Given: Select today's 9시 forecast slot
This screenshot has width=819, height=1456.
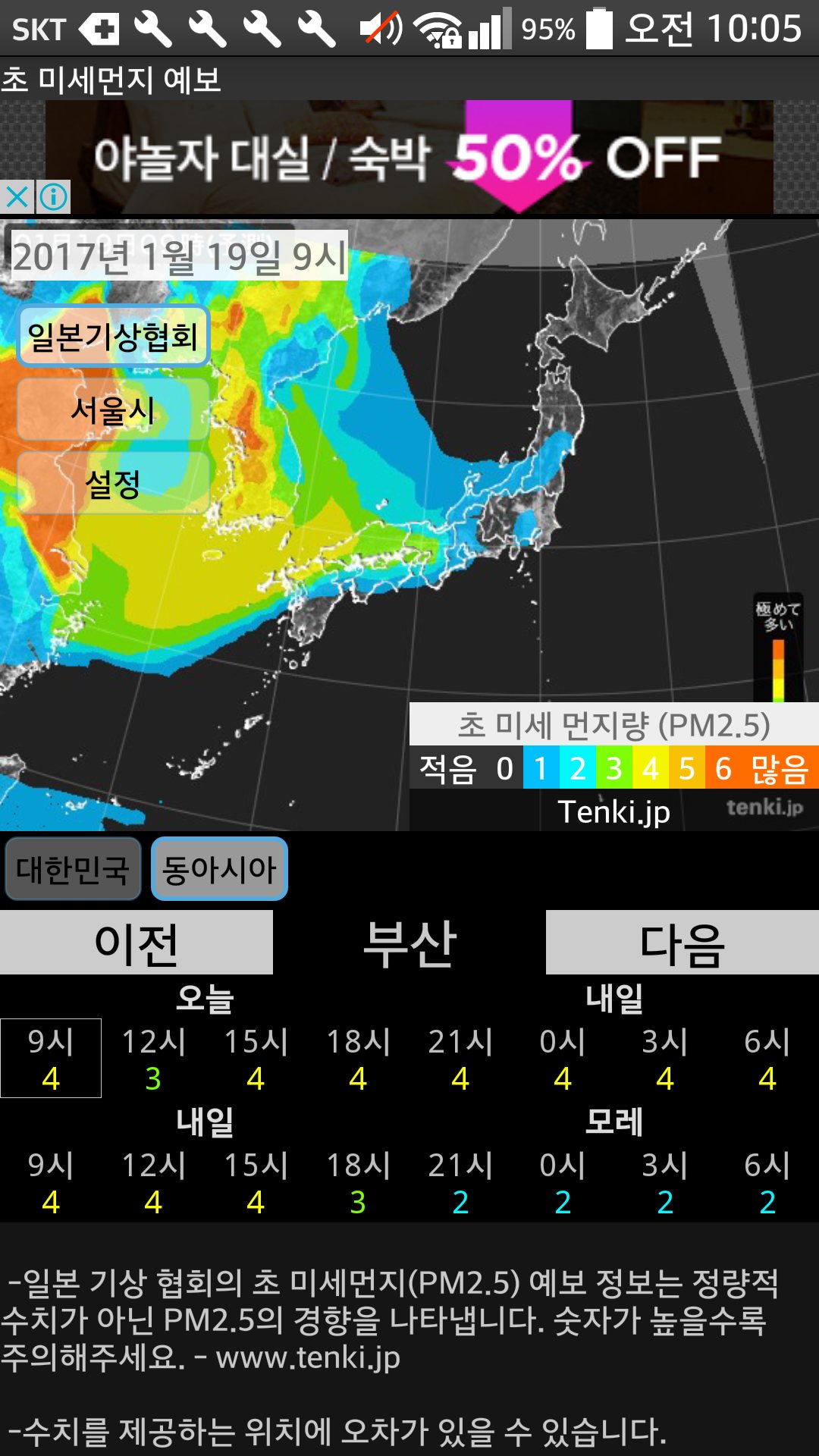Looking at the screenshot, I should coord(51,1059).
